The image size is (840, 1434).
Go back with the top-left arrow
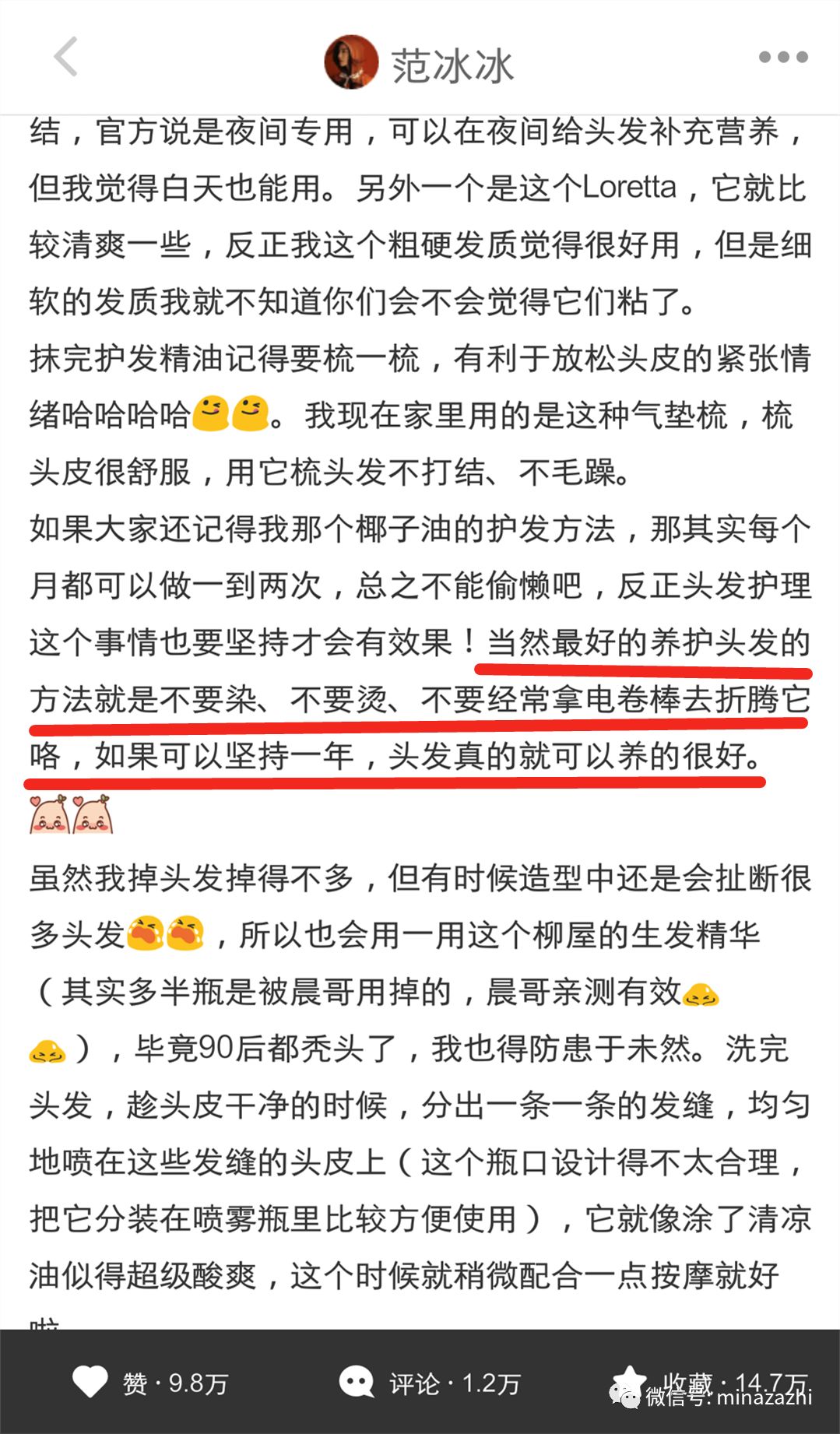65,57
